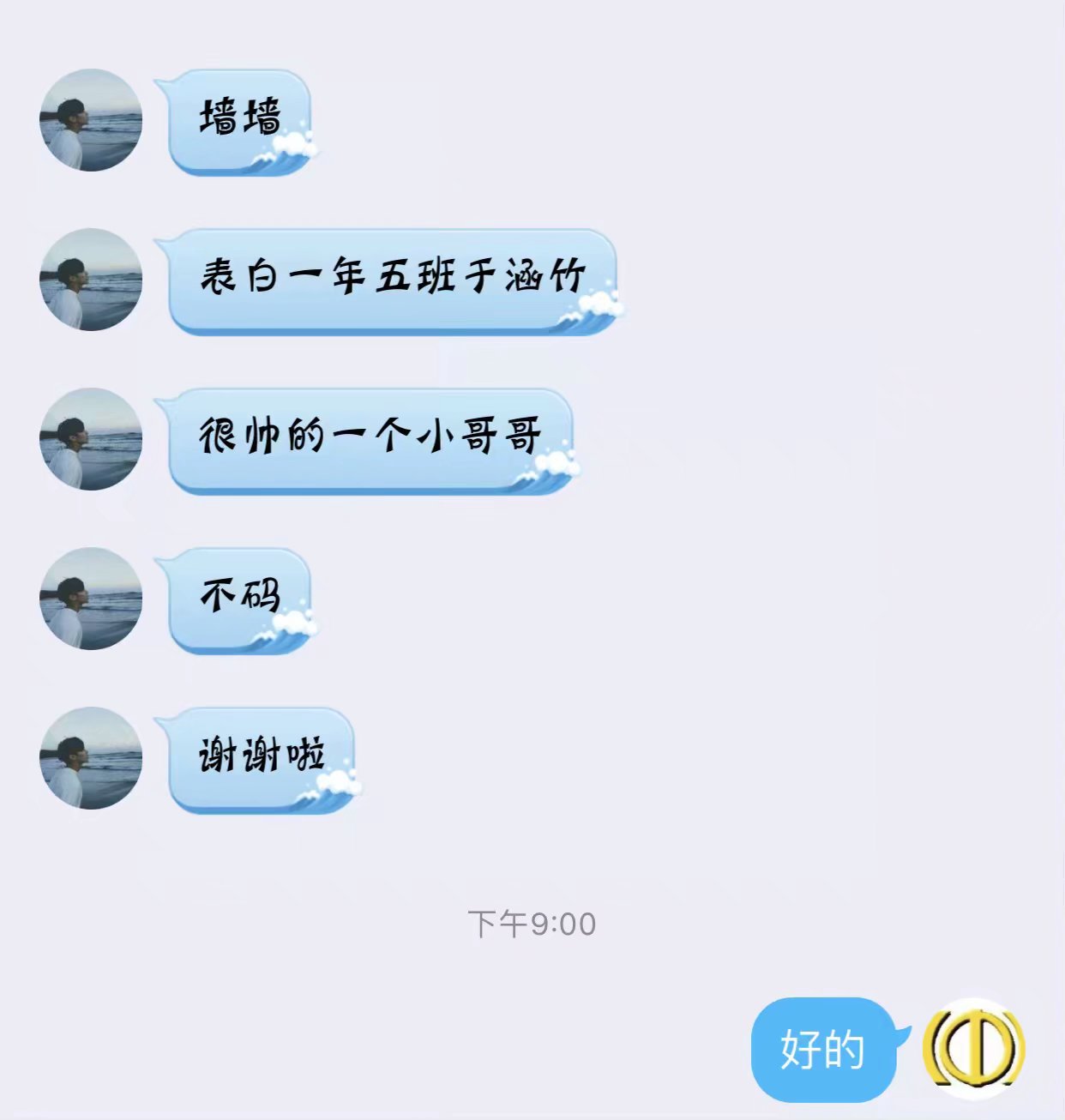
Task: View profile from avatar beside "很帅的一个小哥哥"
Action: [x=91, y=439]
